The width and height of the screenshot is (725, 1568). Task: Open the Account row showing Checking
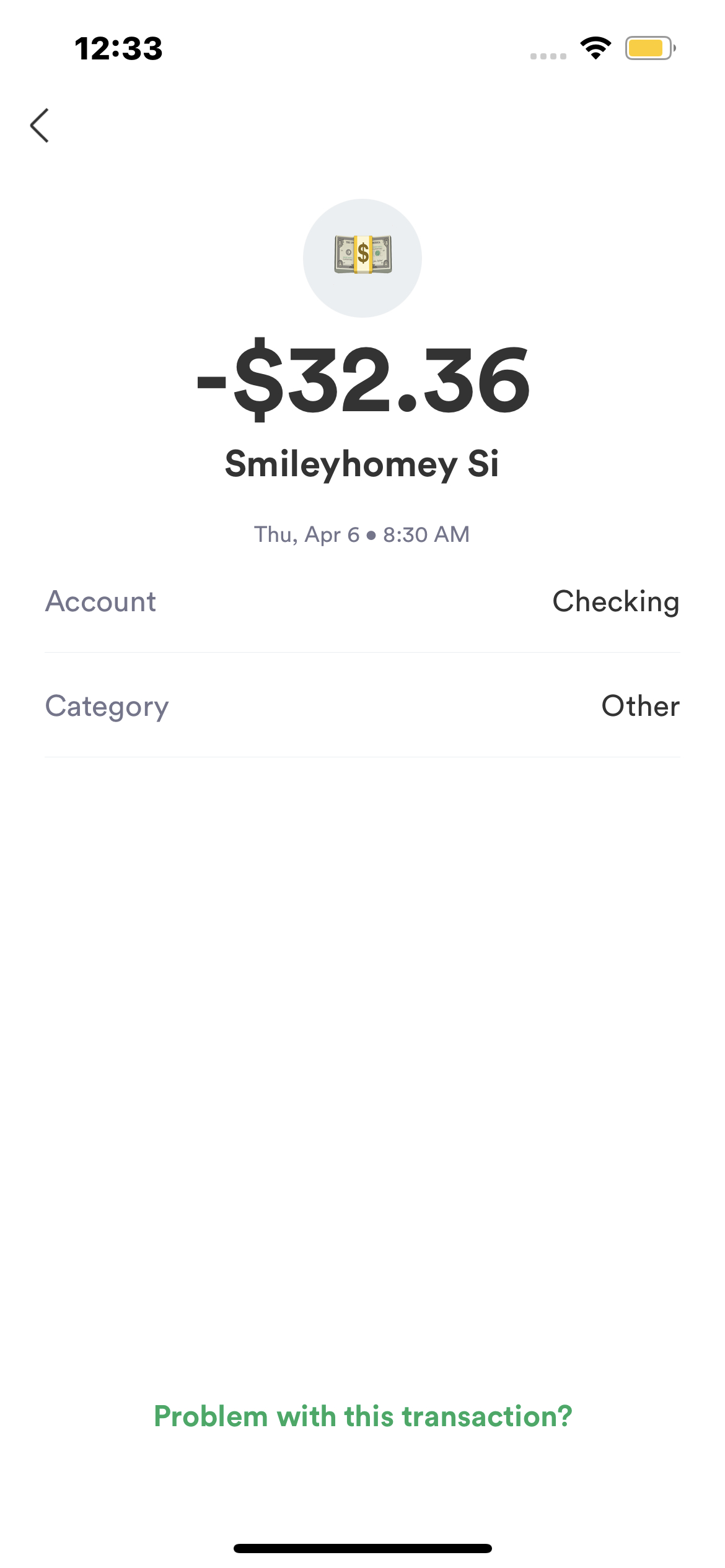(362, 601)
